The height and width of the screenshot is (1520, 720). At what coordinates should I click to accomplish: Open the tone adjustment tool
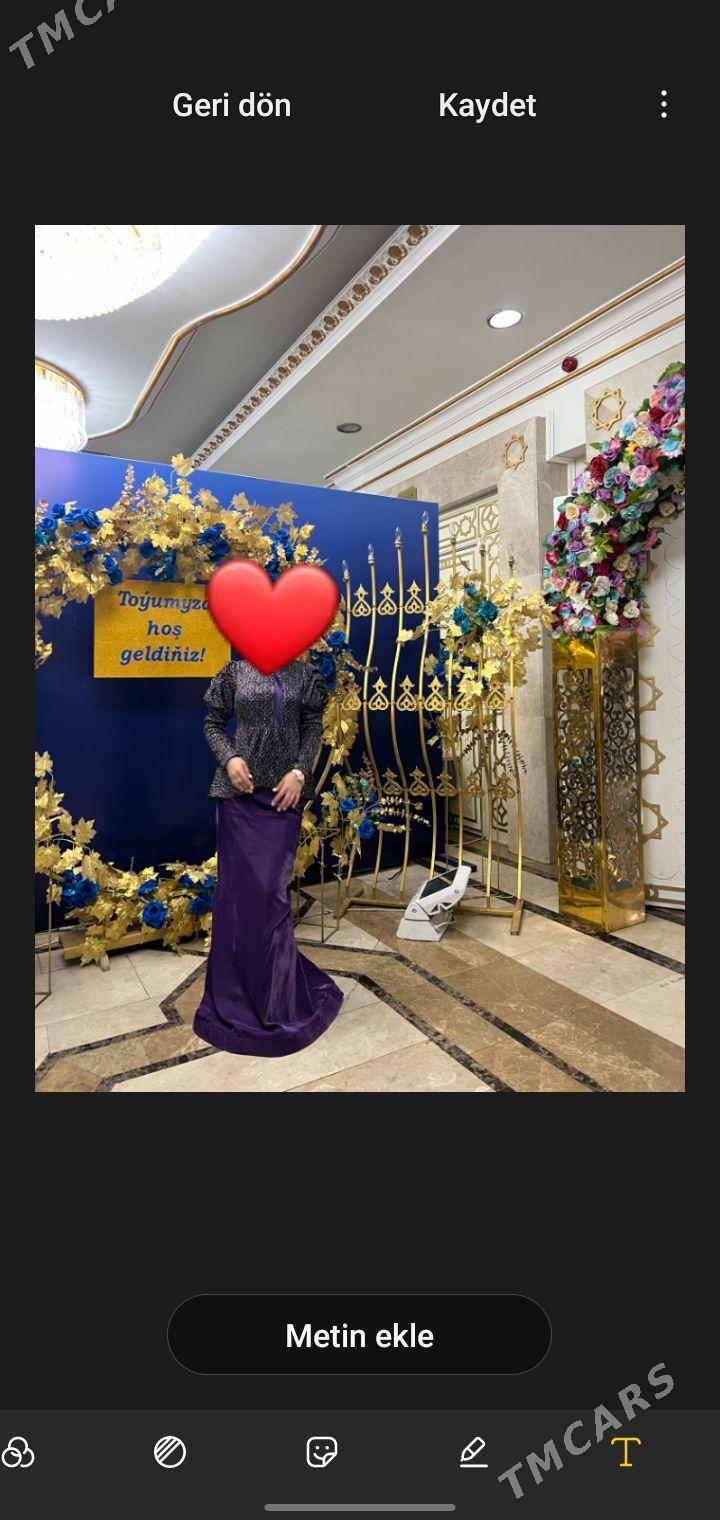(170, 1452)
